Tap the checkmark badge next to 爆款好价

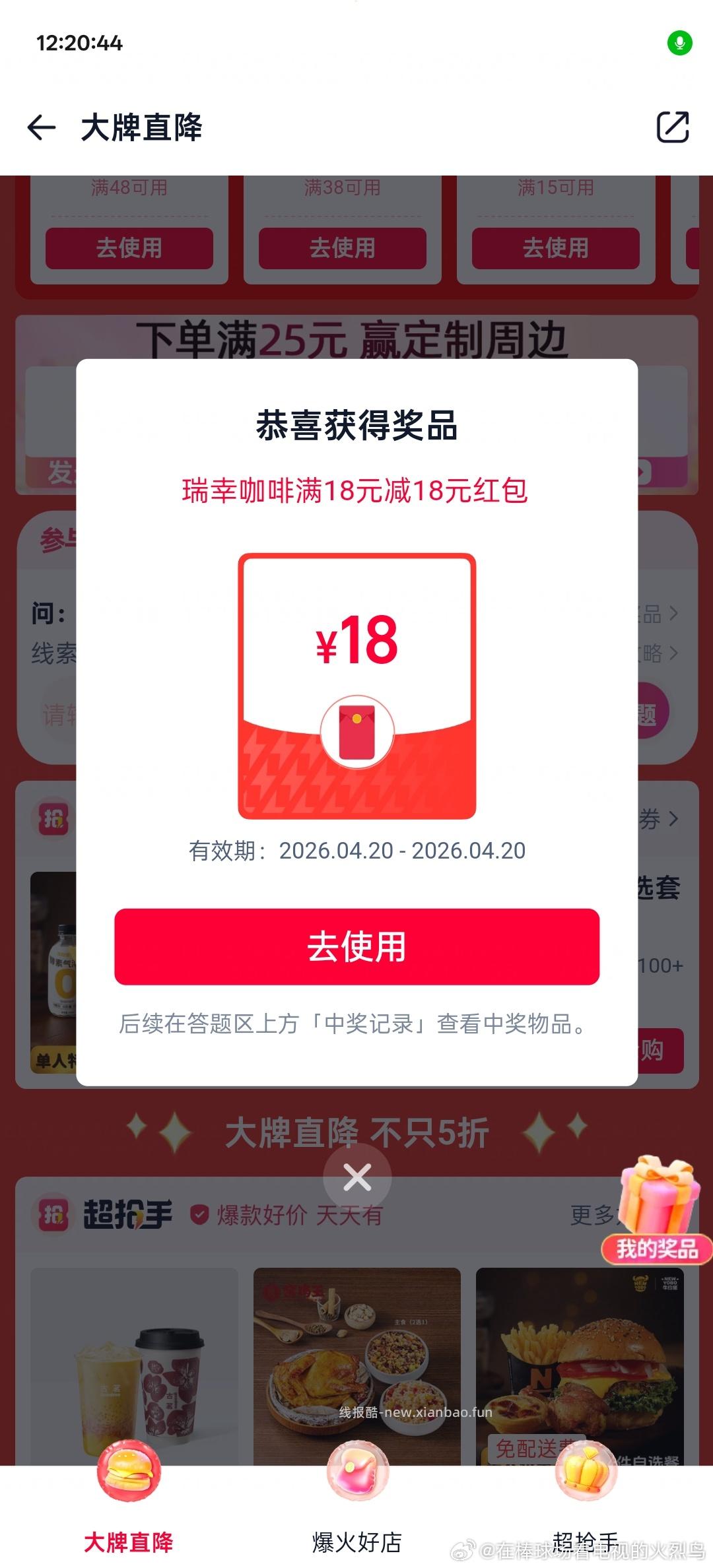[200, 1214]
